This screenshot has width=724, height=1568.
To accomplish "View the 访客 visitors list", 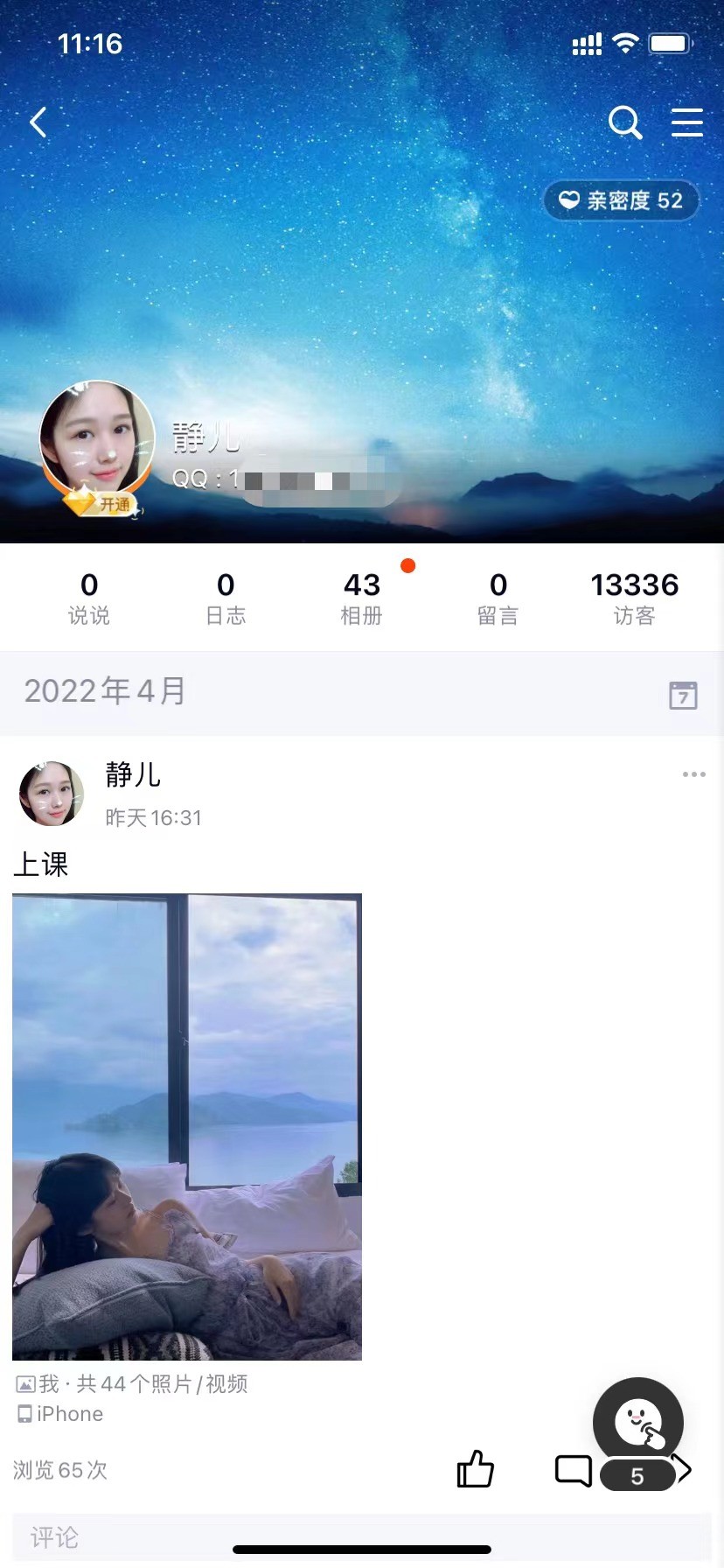I will [x=635, y=598].
